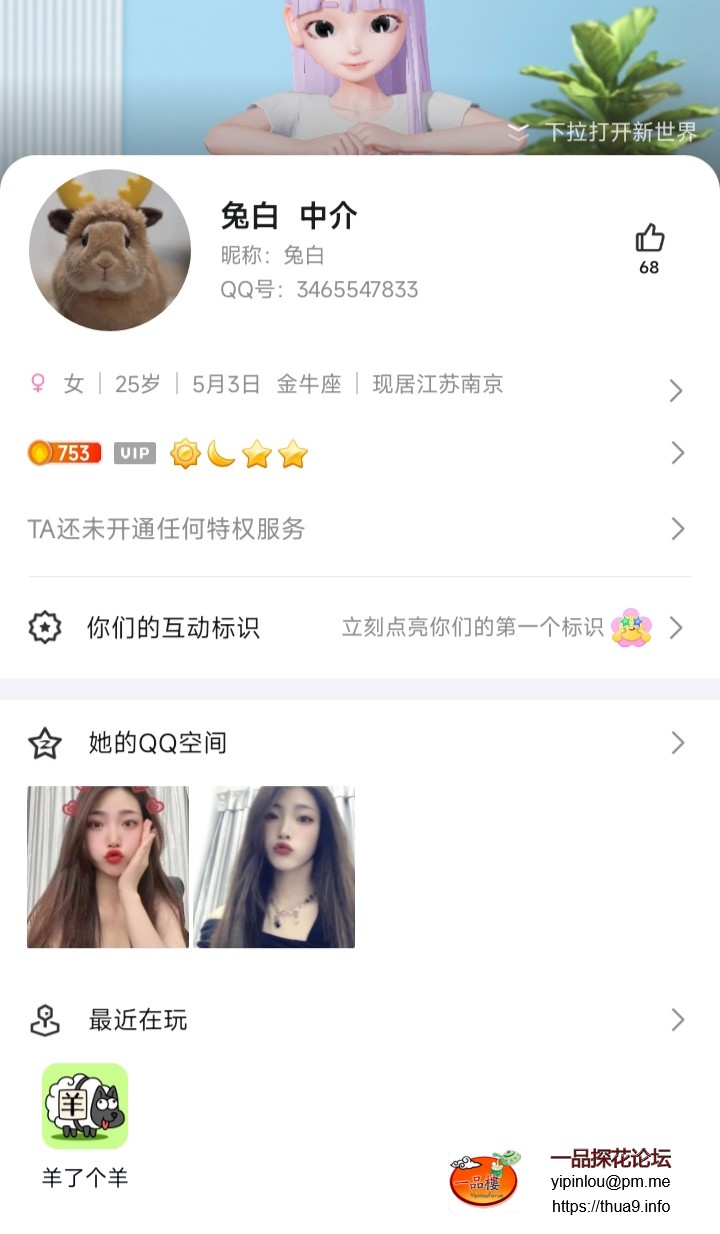This screenshot has width=720, height=1234.
Task: View the rabbit profile avatar
Action: click(110, 250)
